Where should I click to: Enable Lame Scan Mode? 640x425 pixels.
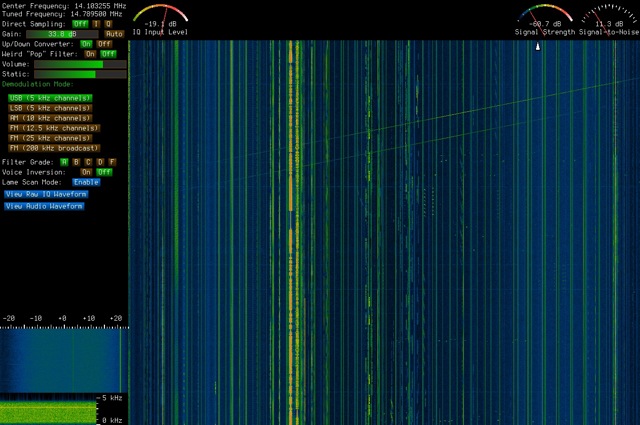coord(86,182)
